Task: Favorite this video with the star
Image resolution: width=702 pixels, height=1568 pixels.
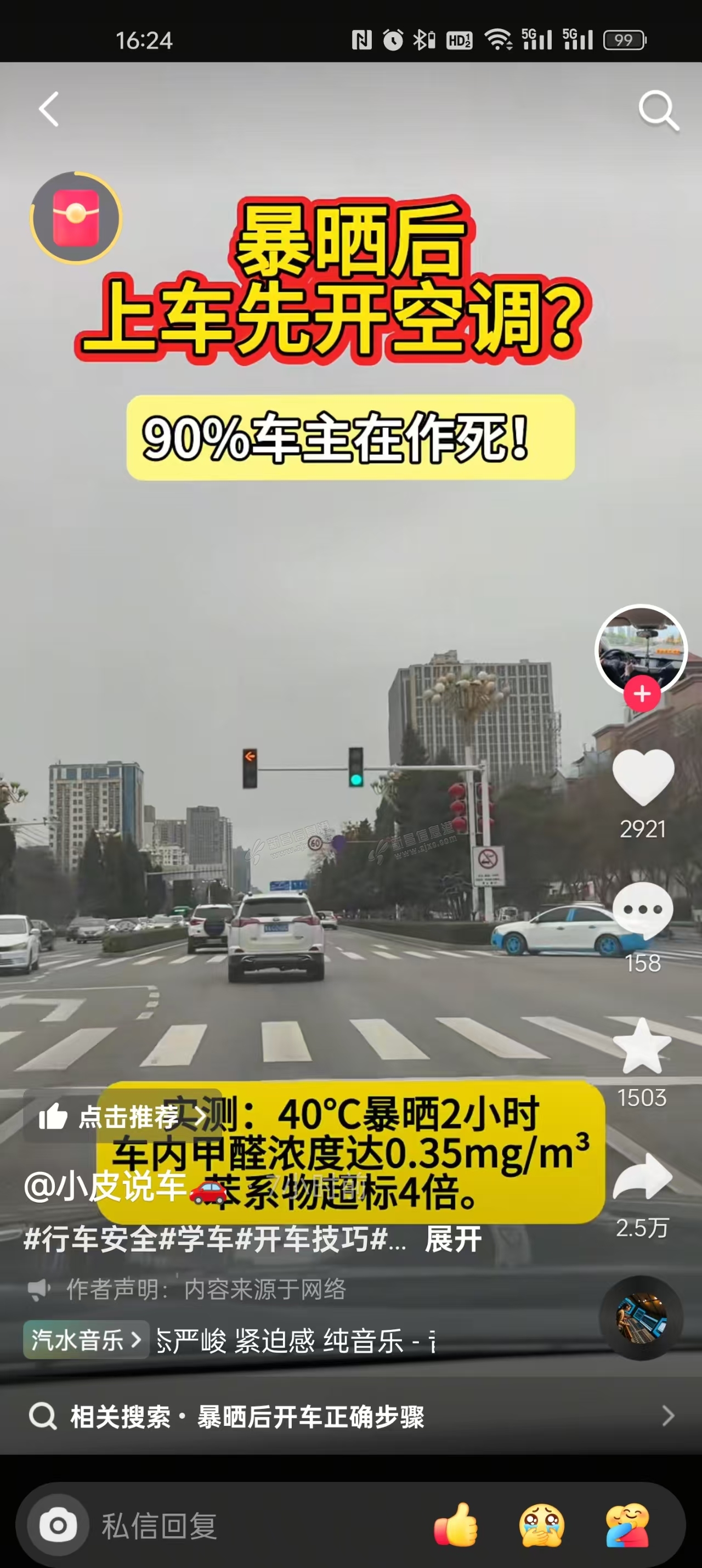Action: tap(642, 1047)
